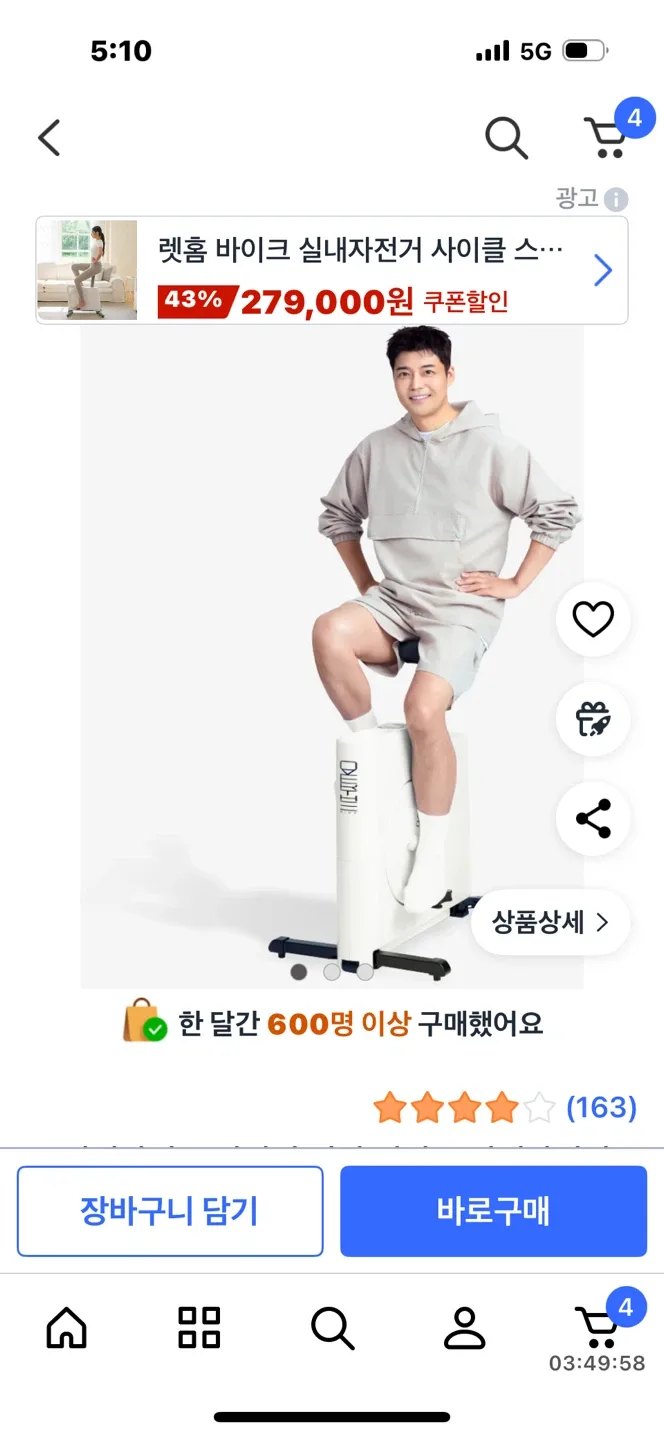
Task: Add this product to the wishlist
Action: coord(593,621)
